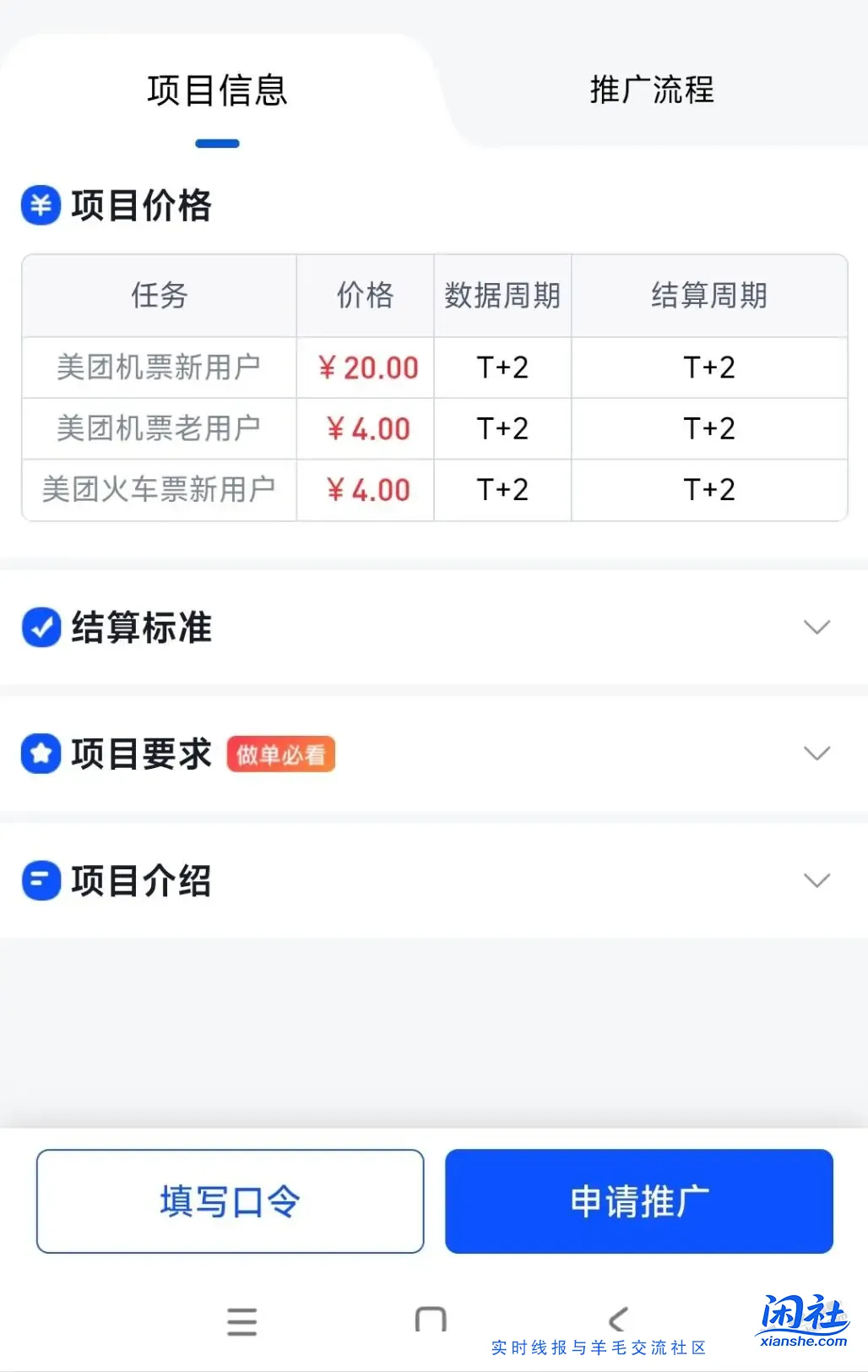Expand the 项目介绍 section

click(x=816, y=879)
